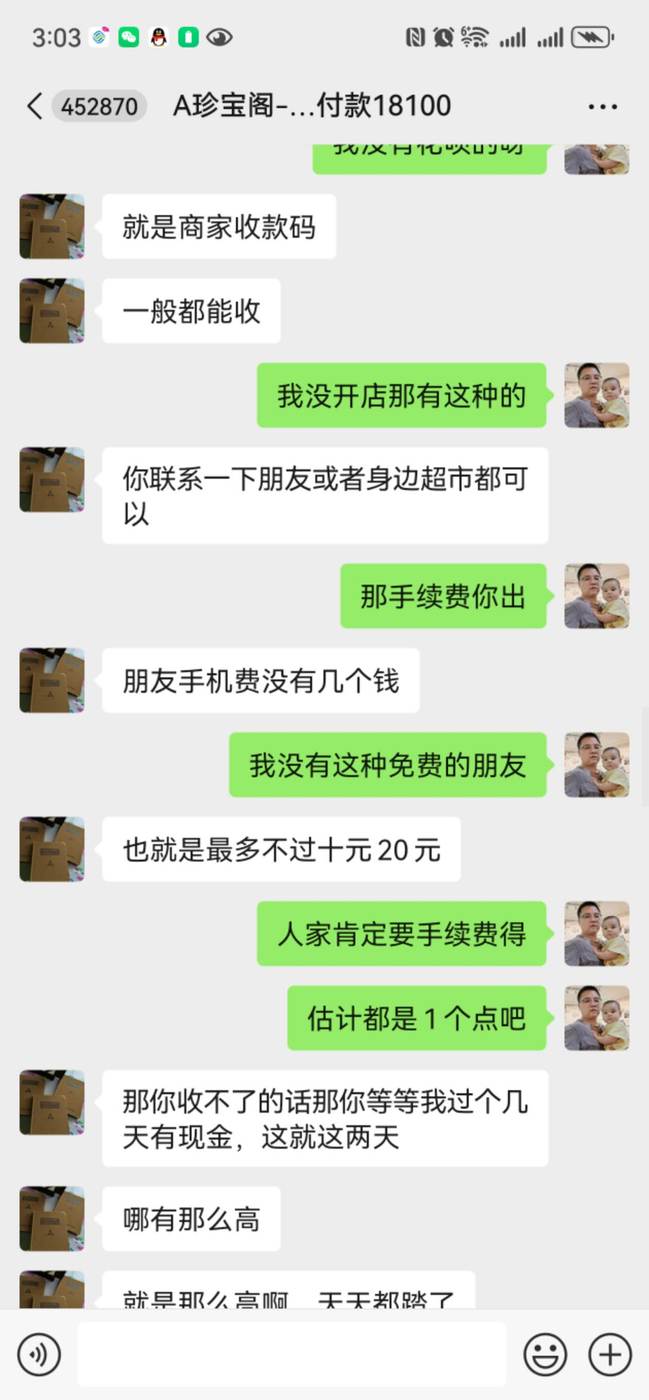Open the plus attachment menu
Viewport: 649px width, 1400px height.
coord(609,1355)
